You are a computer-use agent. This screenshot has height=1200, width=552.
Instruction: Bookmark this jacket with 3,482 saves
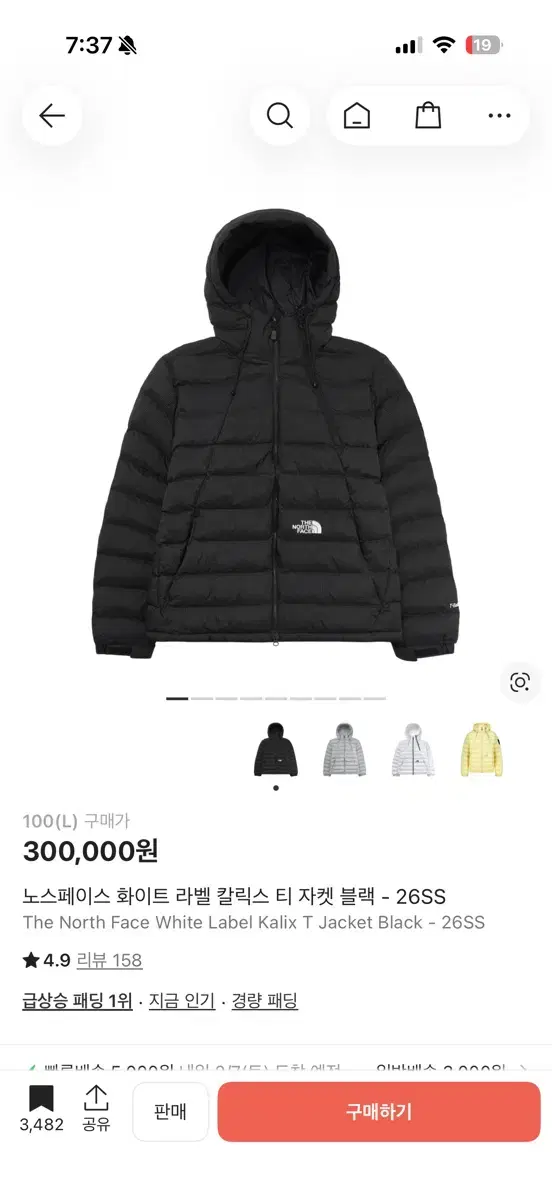point(41,1109)
